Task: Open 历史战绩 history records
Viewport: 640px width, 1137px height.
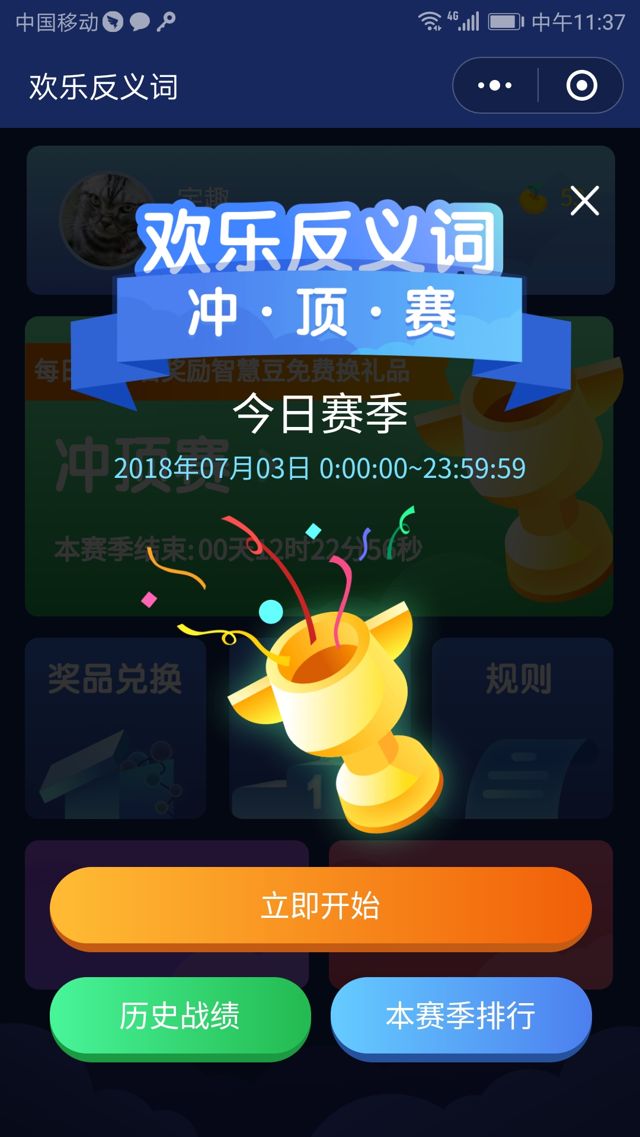Action: [180, 1016]
